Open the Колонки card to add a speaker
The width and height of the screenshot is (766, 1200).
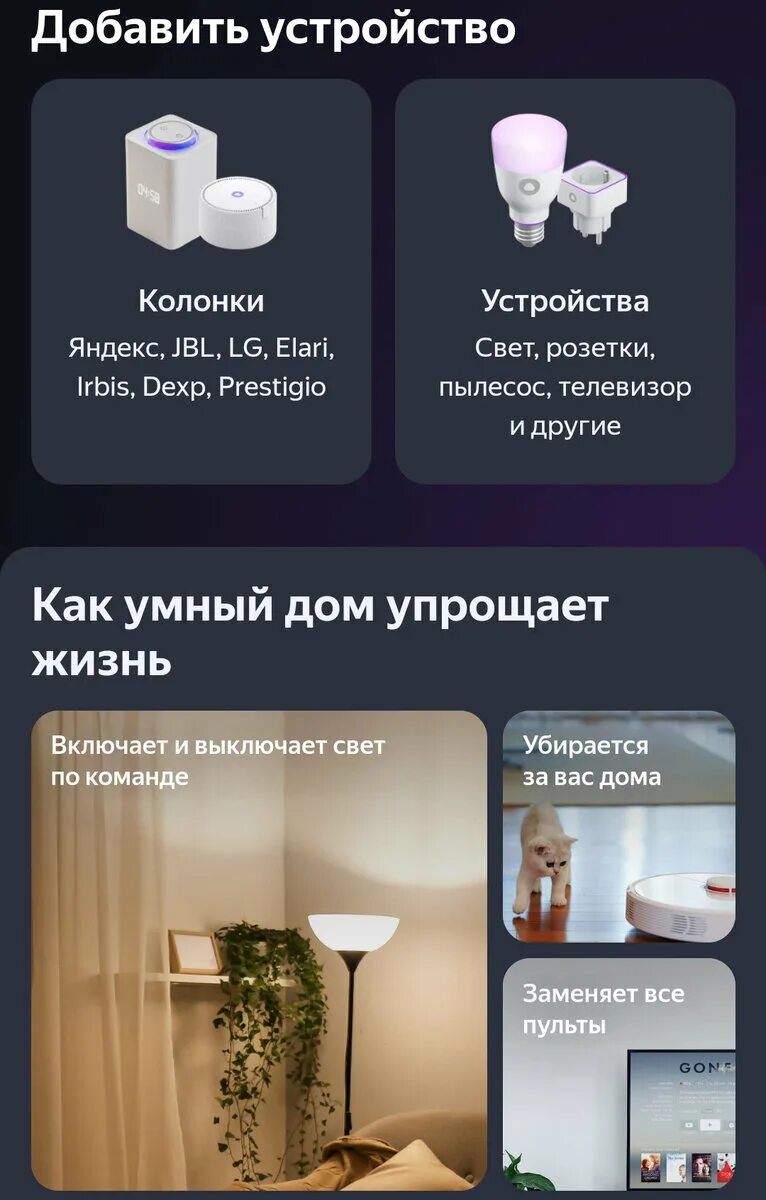201,282
